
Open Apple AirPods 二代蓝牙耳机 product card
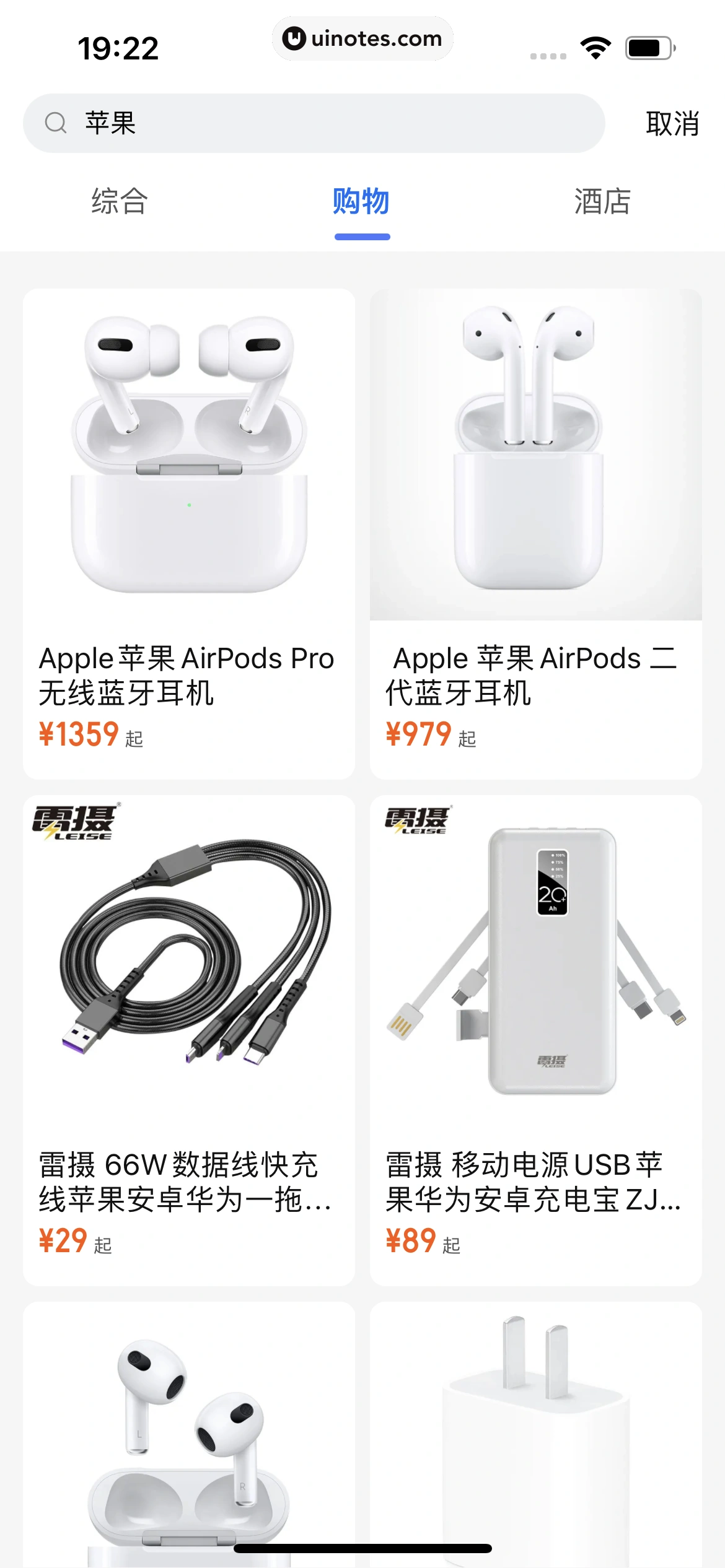pos(536,533)
